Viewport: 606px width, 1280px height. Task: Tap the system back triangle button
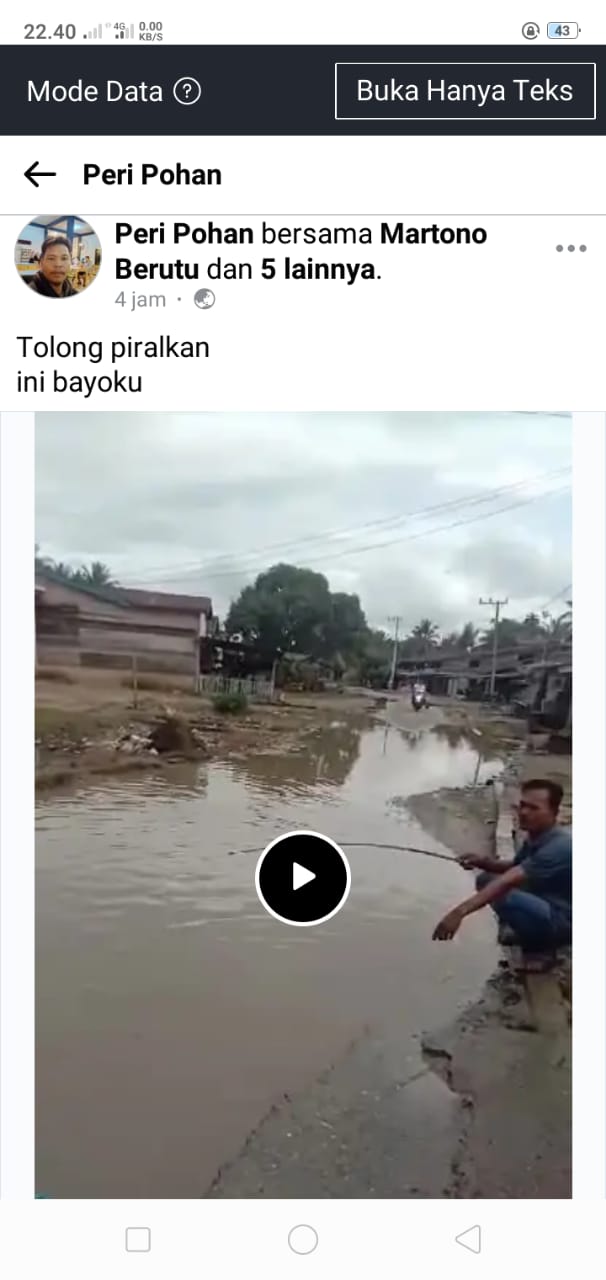click(468, 1240)
